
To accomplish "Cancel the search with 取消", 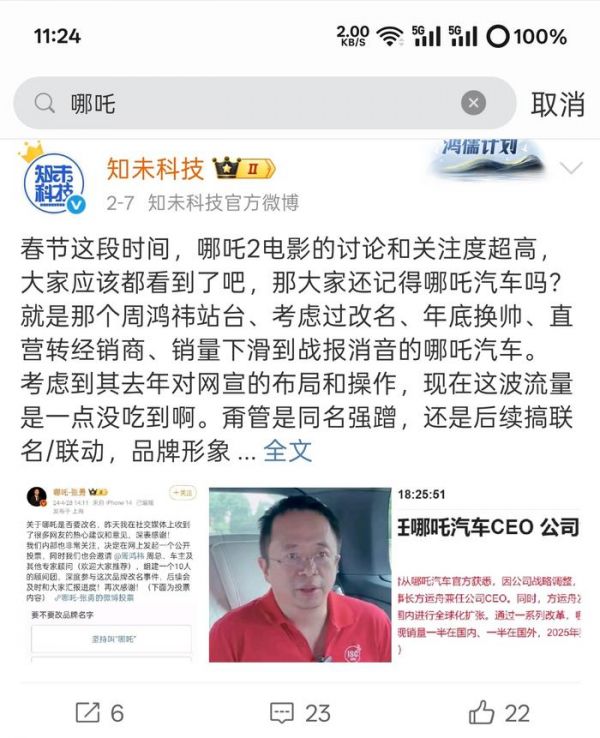I will click(557, 103).
